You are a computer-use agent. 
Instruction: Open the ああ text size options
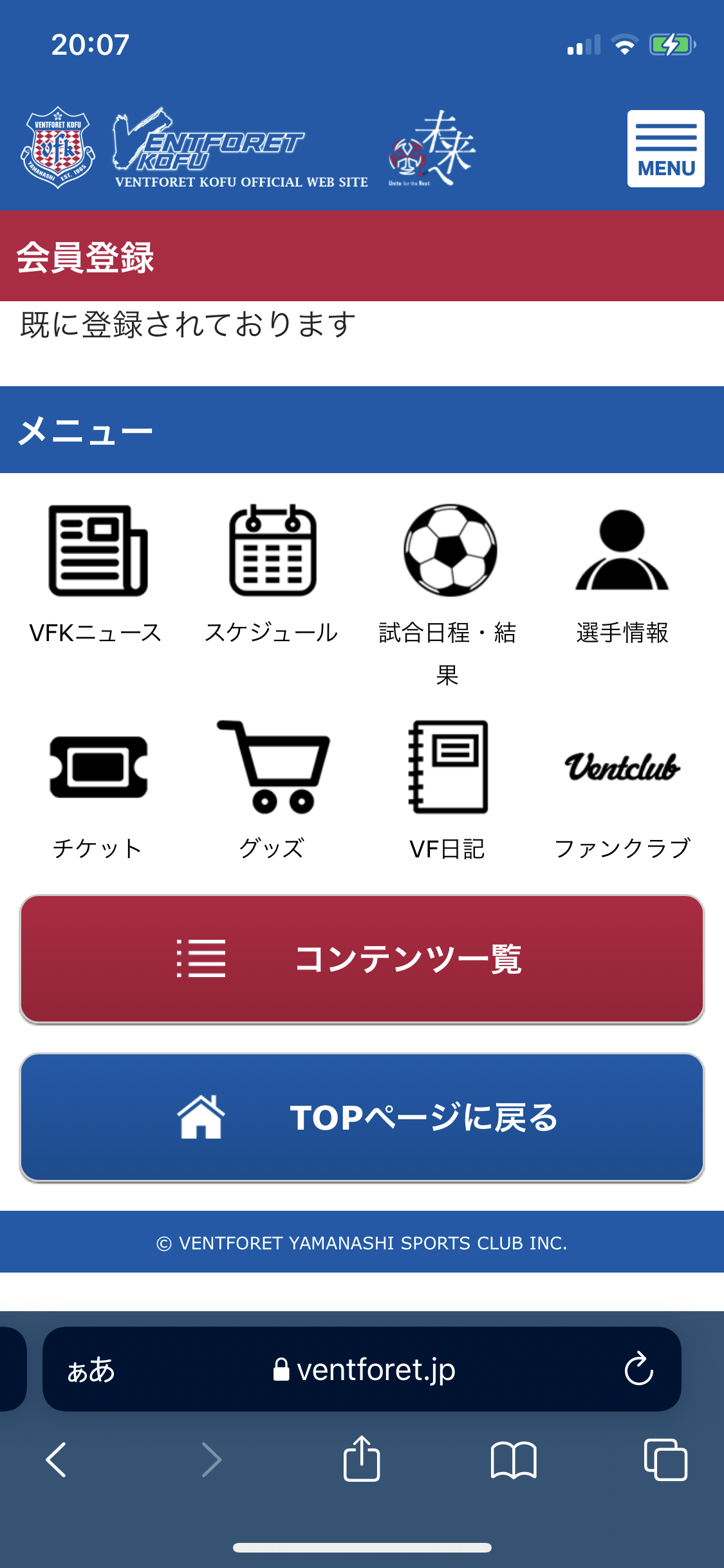pyautogui.click(x=91, y=1370)
